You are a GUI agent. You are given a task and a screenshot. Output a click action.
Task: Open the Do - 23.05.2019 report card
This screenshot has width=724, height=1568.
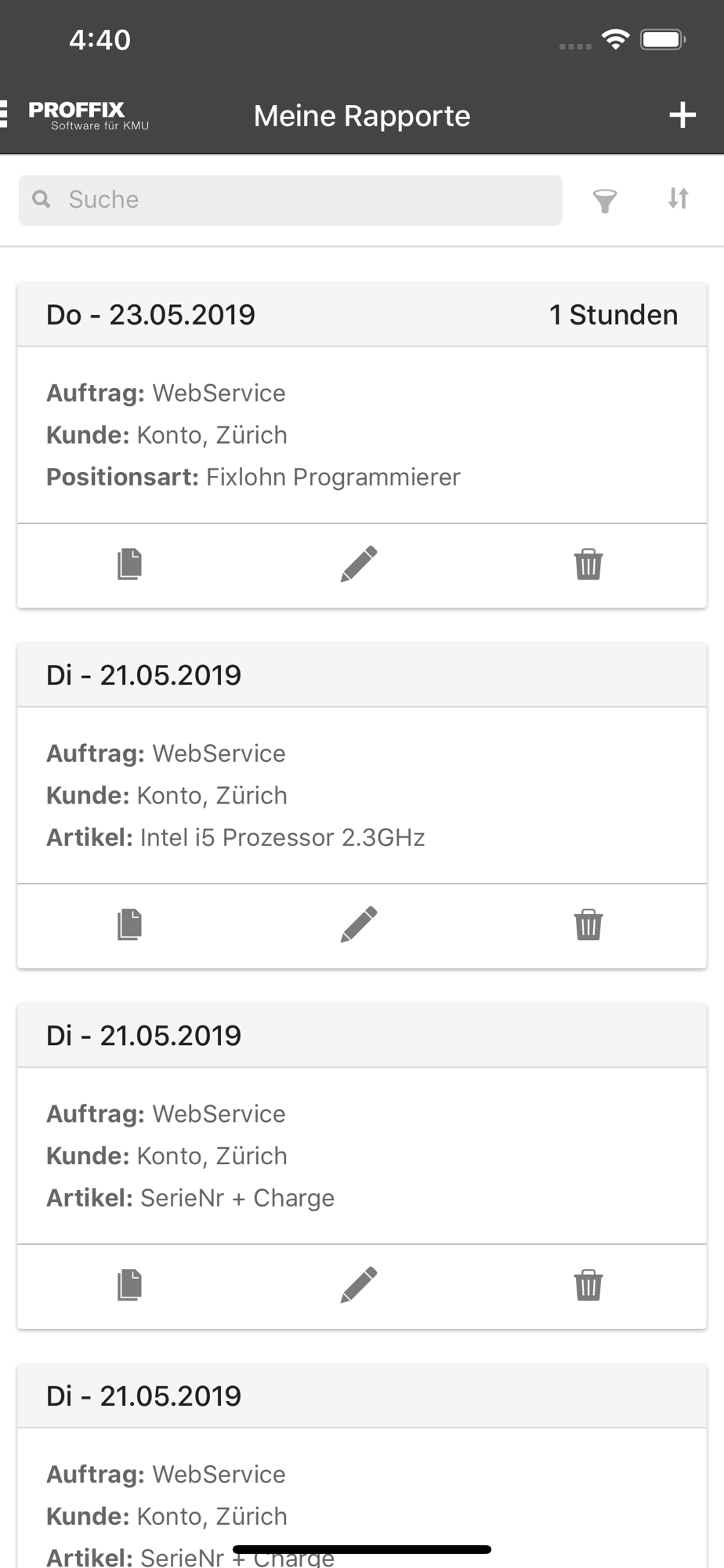362,434
